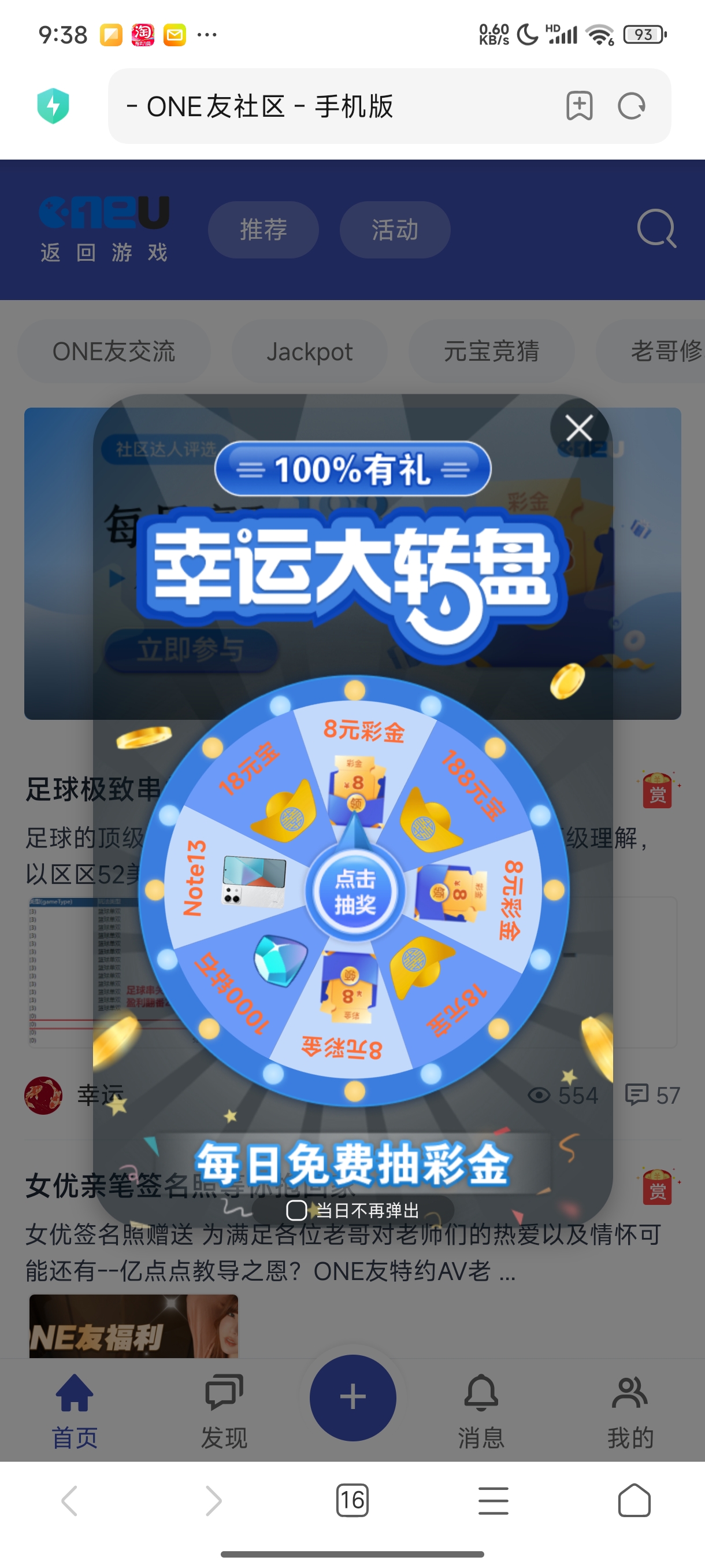Screen dimensions: 705x1568
Task: Open the browser tab switcher
Action: click(x=352, y=1500)
